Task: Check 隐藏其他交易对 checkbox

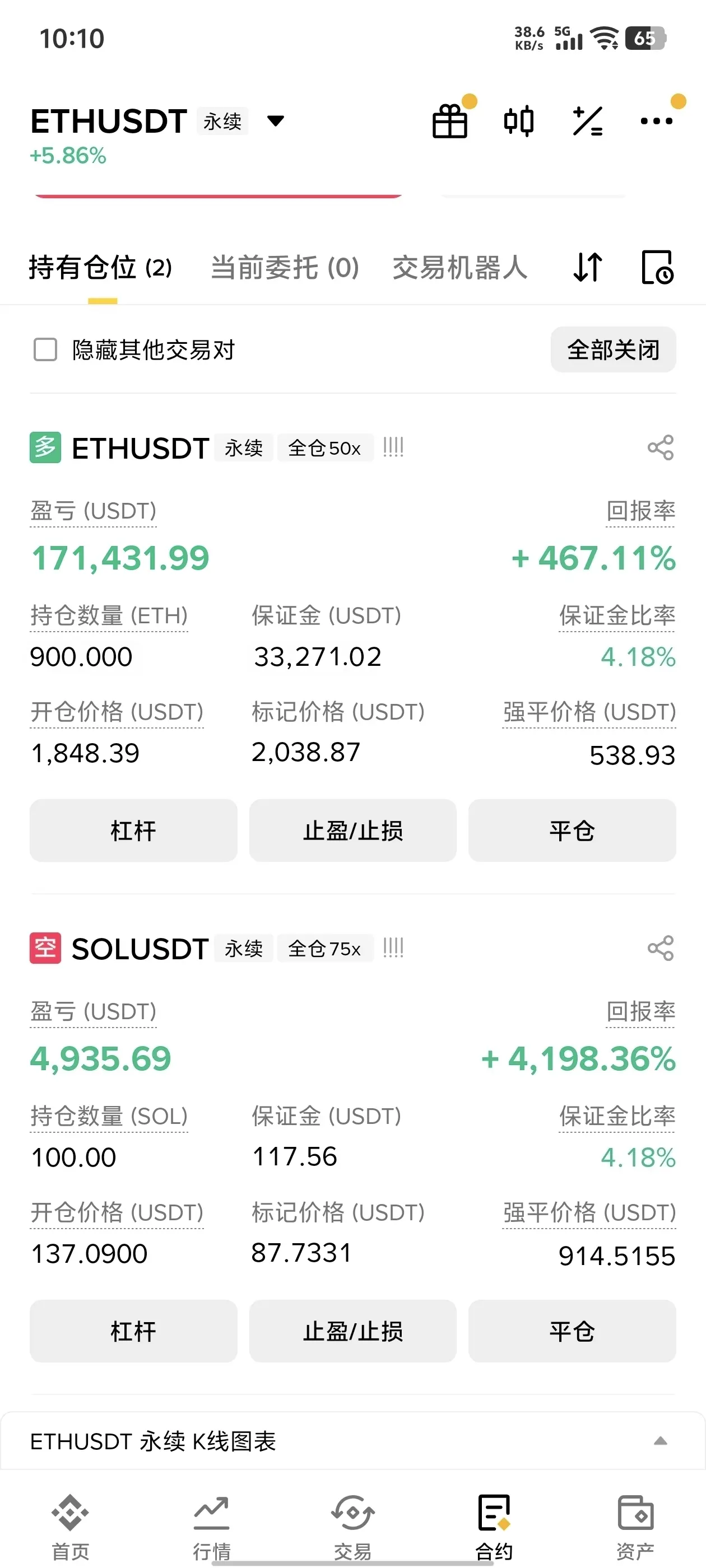Action: (x=45, y=350)
